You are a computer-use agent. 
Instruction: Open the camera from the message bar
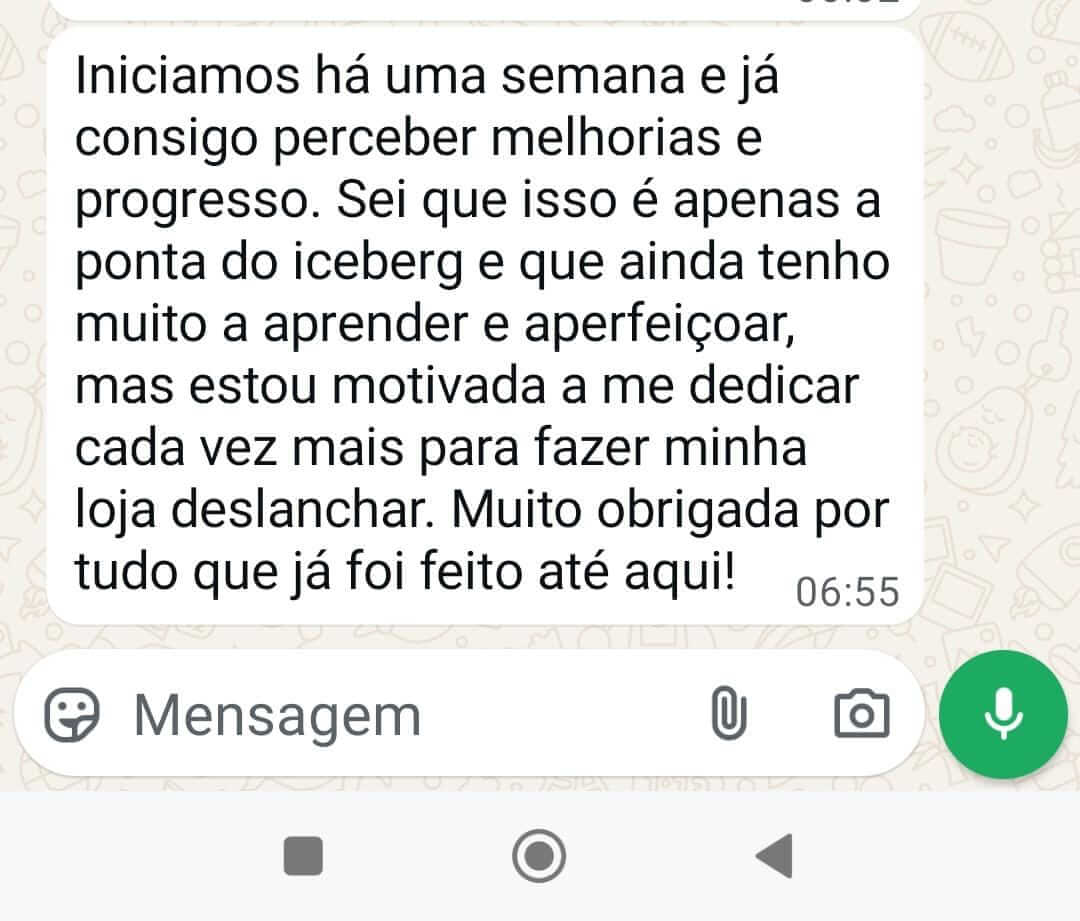pyautogui.click(x=861, y=715)
